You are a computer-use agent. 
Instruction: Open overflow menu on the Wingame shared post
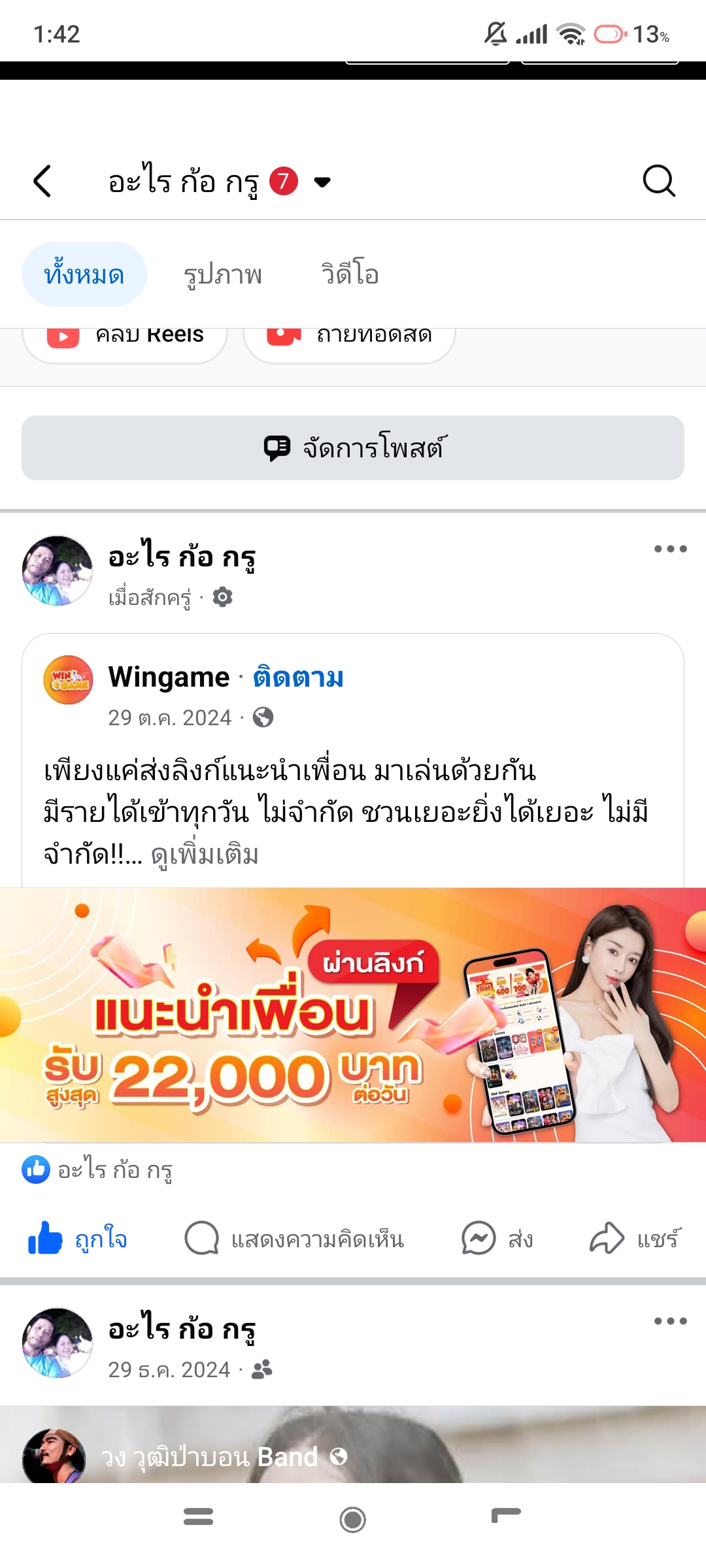671,549
